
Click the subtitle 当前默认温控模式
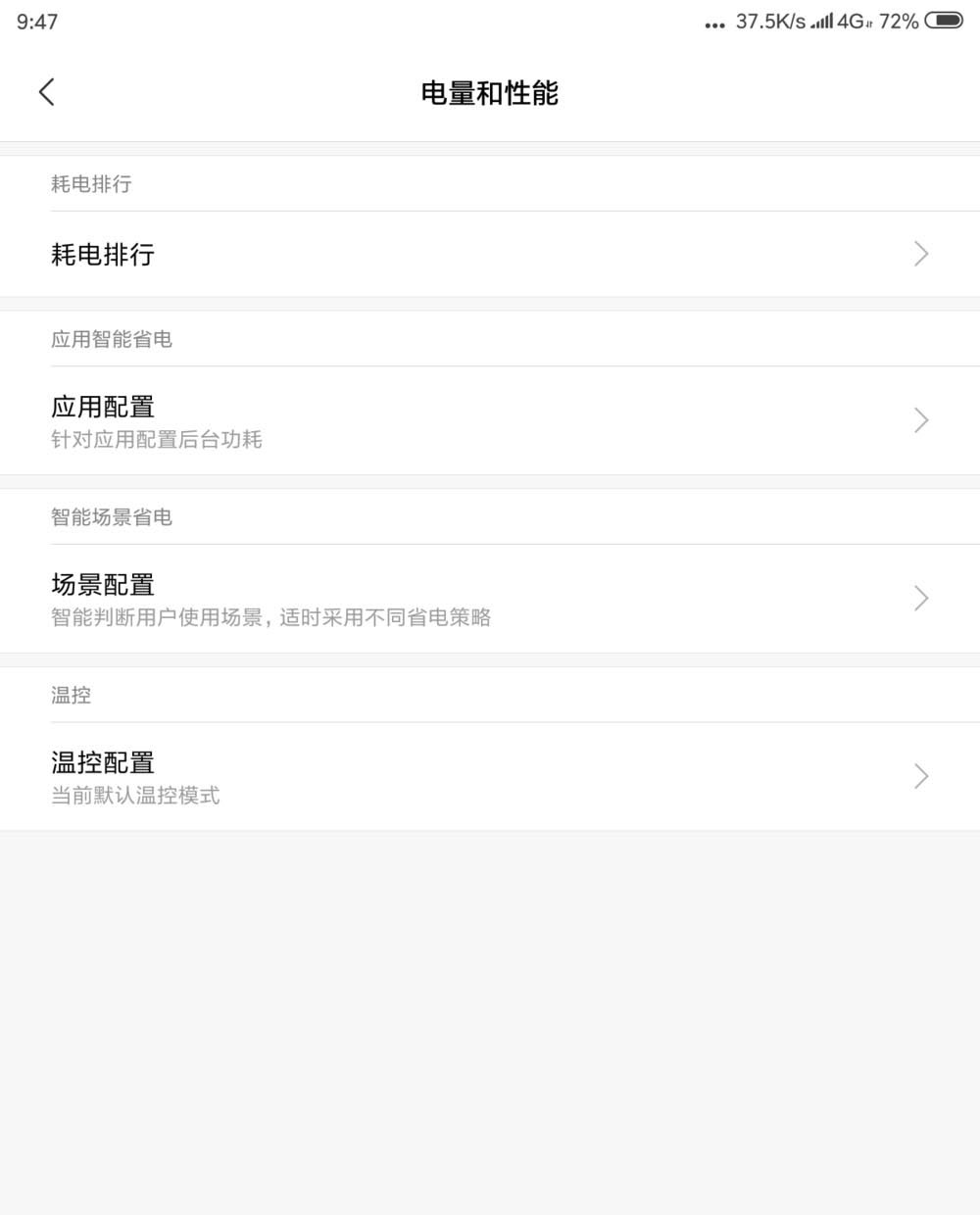coord(135,796)
